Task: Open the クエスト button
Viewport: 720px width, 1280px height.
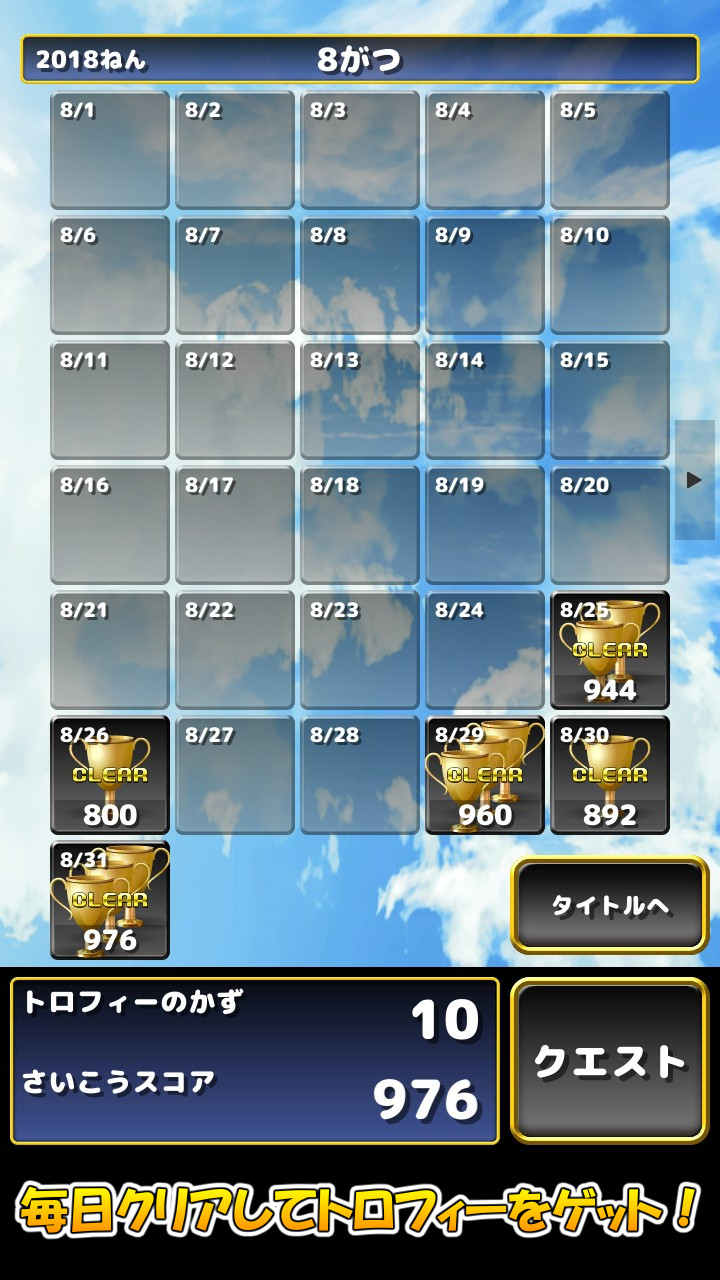Action: 610,1060
